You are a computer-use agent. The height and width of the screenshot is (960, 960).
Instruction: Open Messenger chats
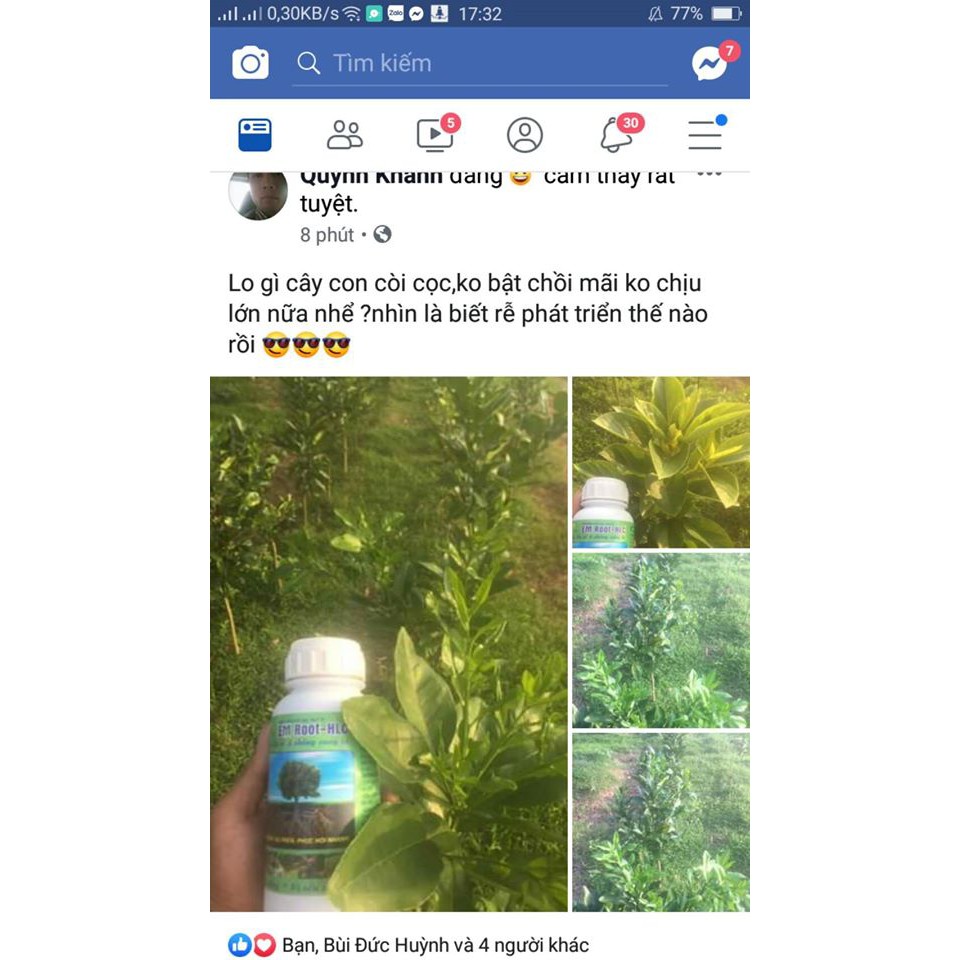coord(710,64)
